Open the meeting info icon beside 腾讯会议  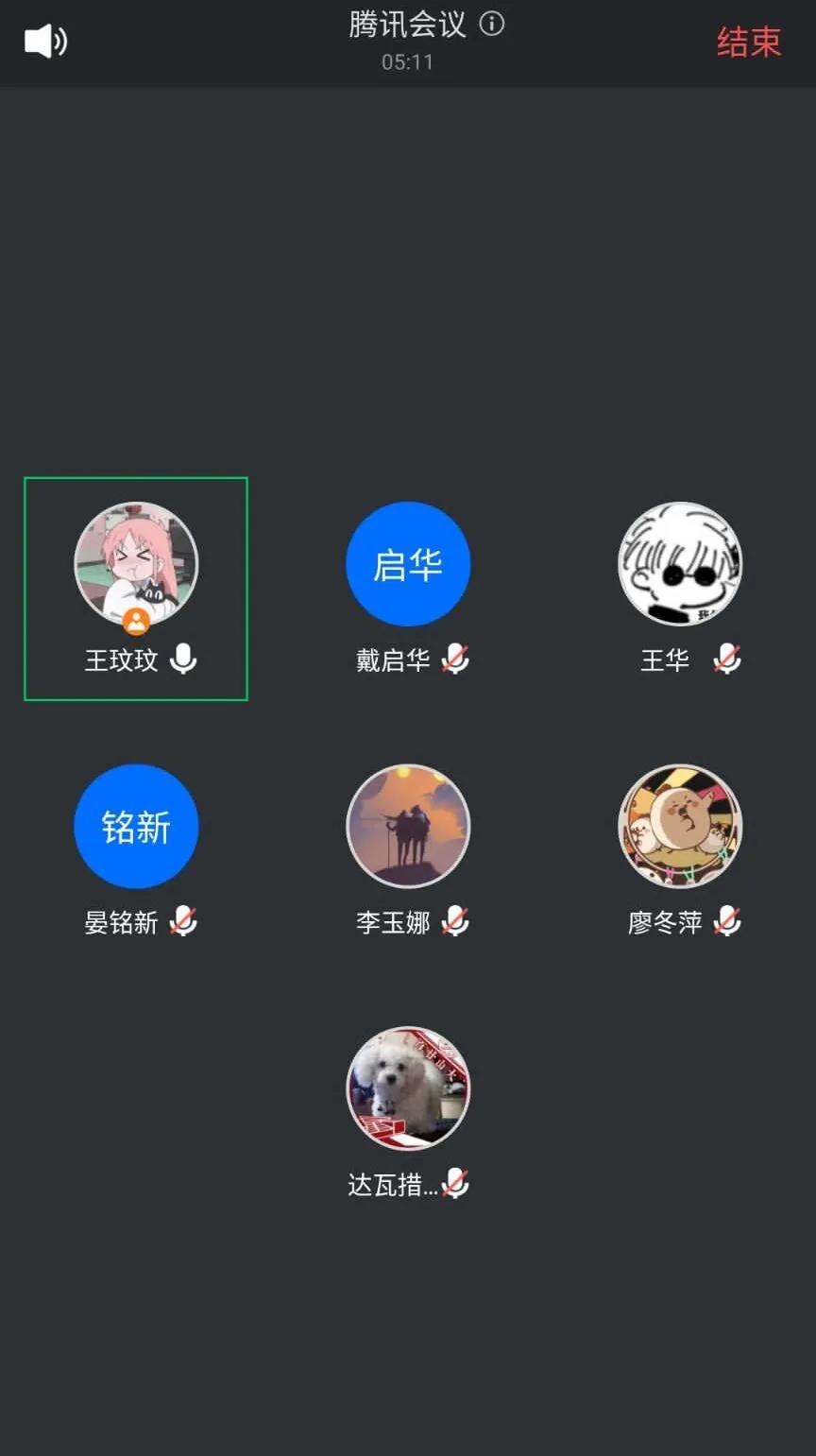pyautogui.click(x=492, y=24)
